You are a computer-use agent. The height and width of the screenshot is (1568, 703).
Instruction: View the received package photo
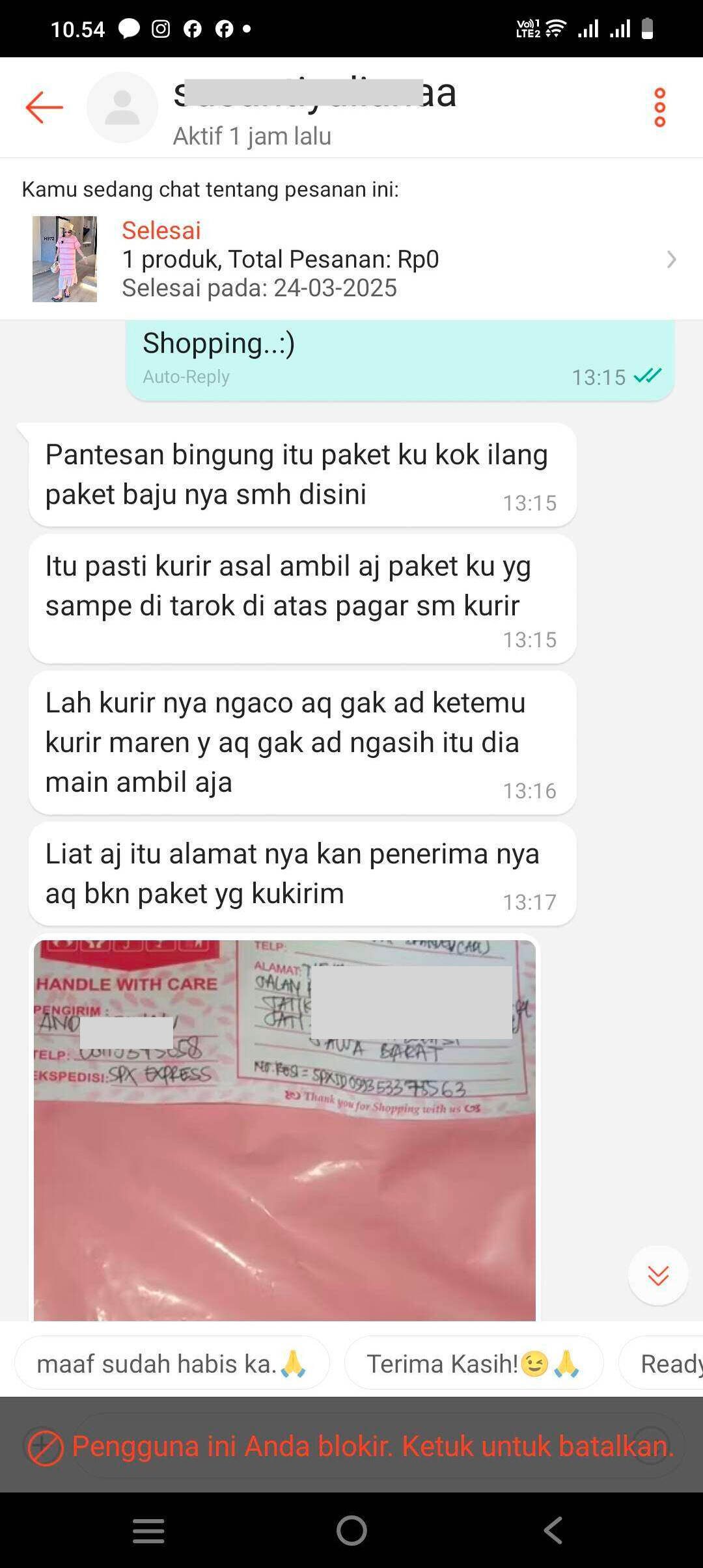pos(284,1130)
